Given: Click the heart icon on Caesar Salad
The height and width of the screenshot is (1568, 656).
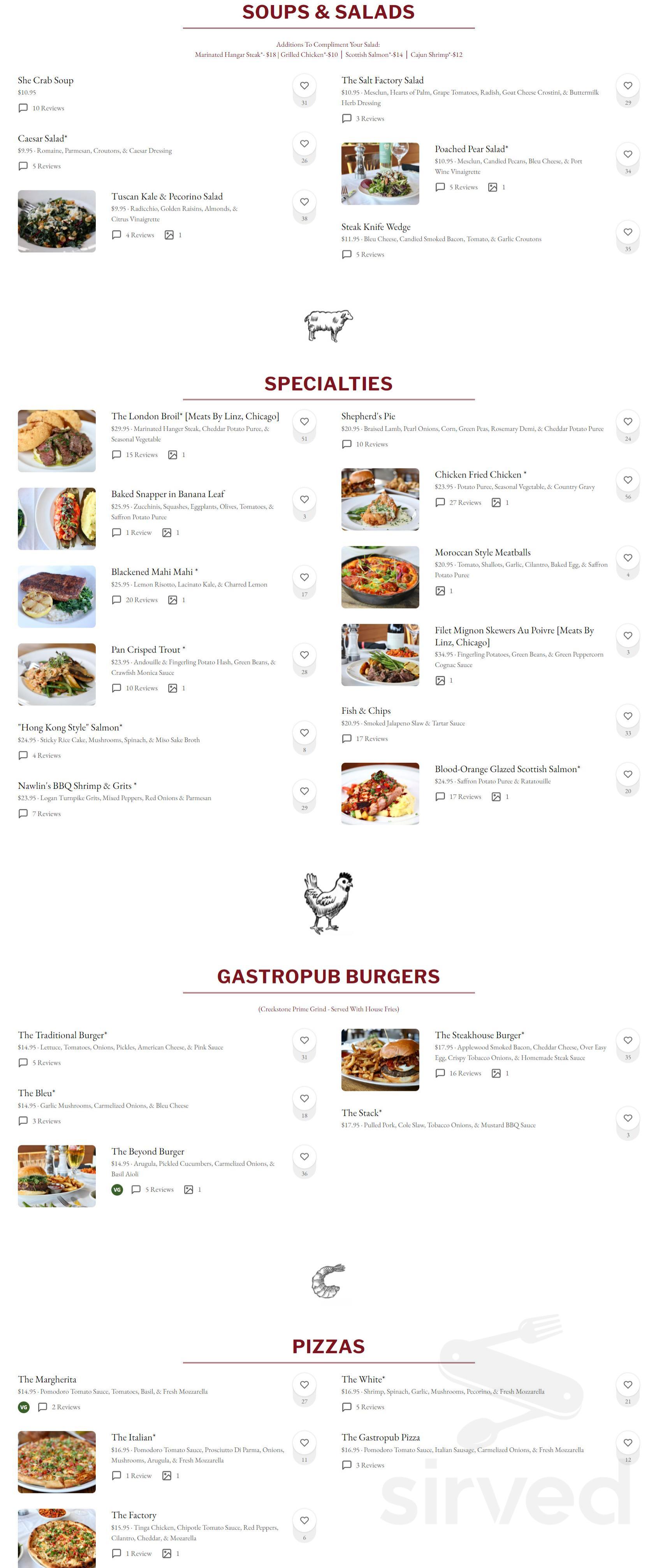Looking at the screenshot, I should pyautogui.click(x=304, y=144).
